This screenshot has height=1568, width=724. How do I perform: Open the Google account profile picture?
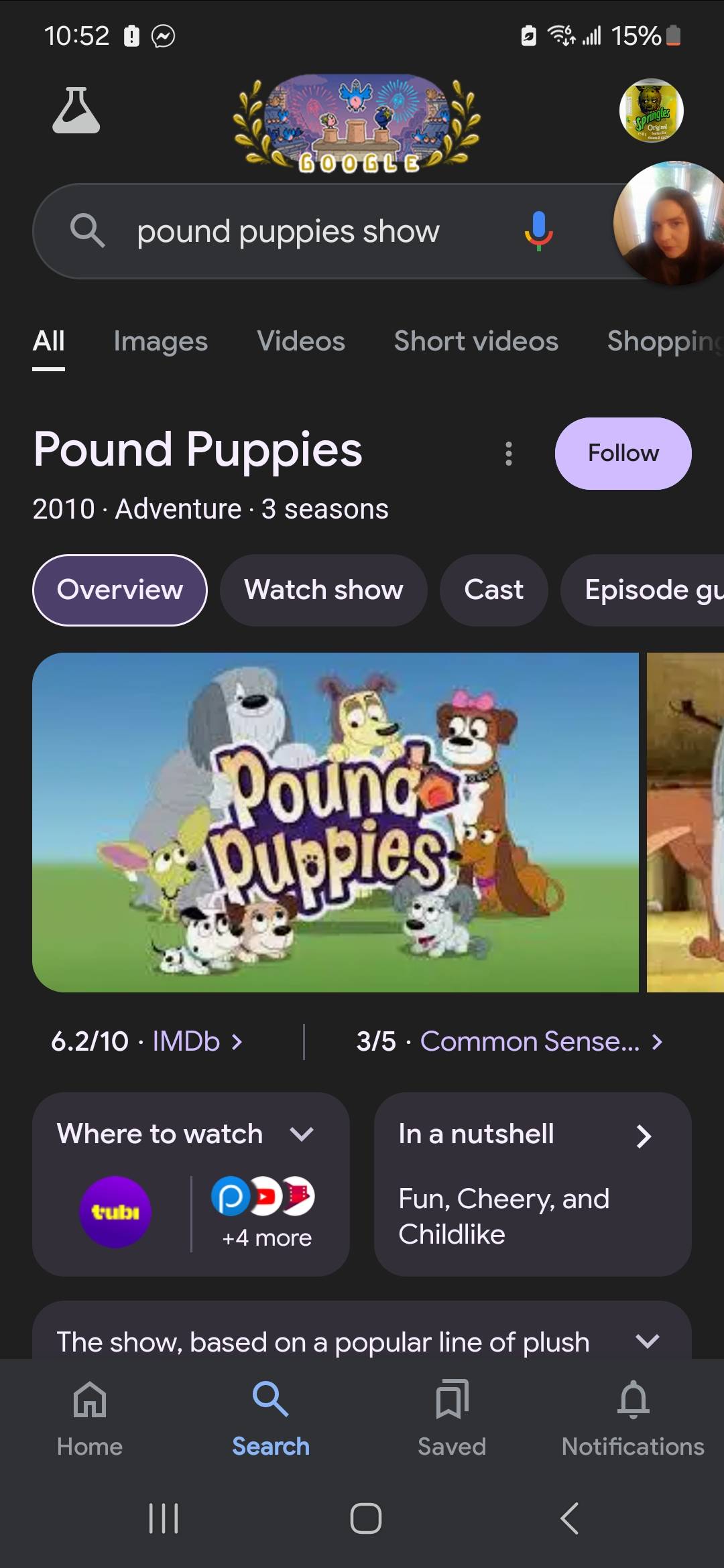pos(650,111)
